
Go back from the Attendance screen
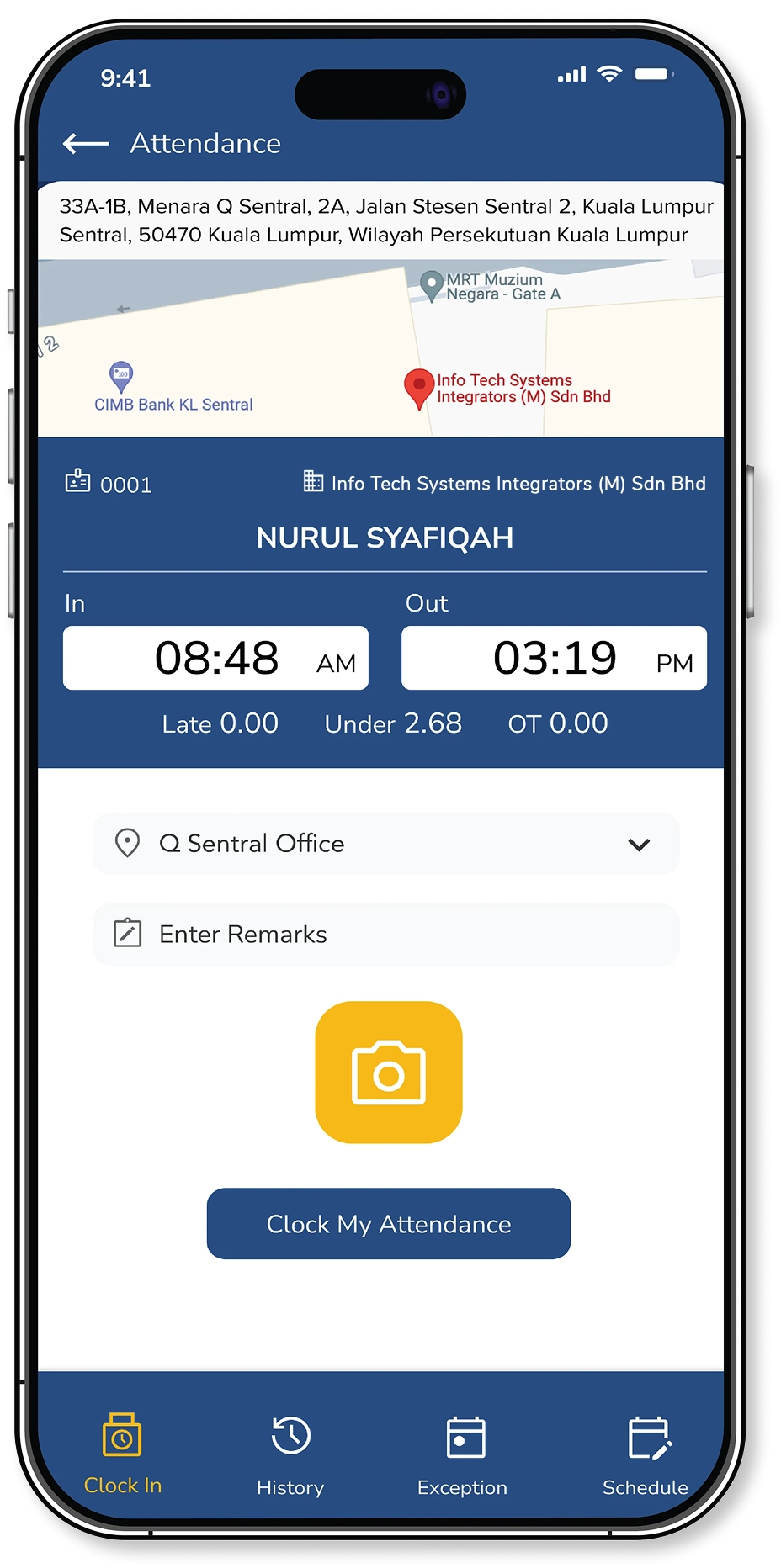pyautogui.click(x=86, y=144)
